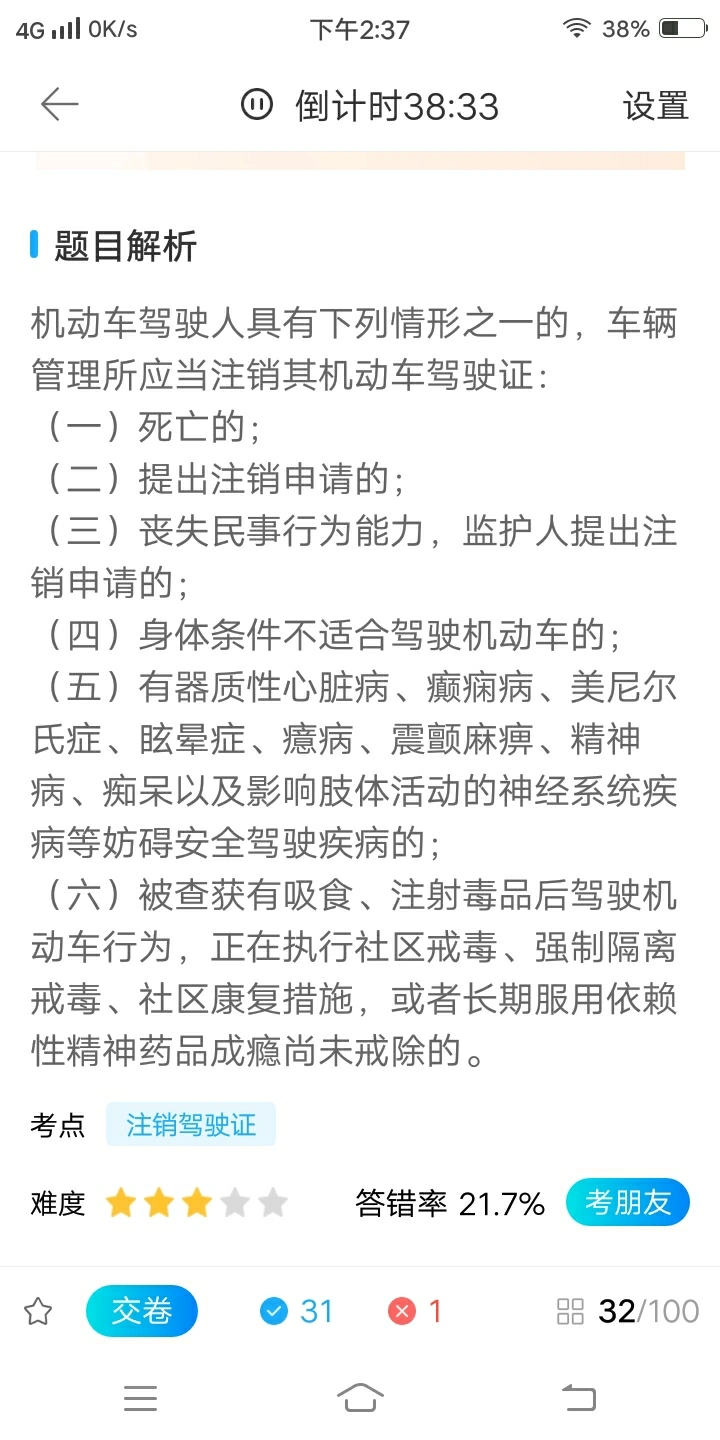Open the 32/100 question grid
720x1440 pixels.
tap(628, 1311)
